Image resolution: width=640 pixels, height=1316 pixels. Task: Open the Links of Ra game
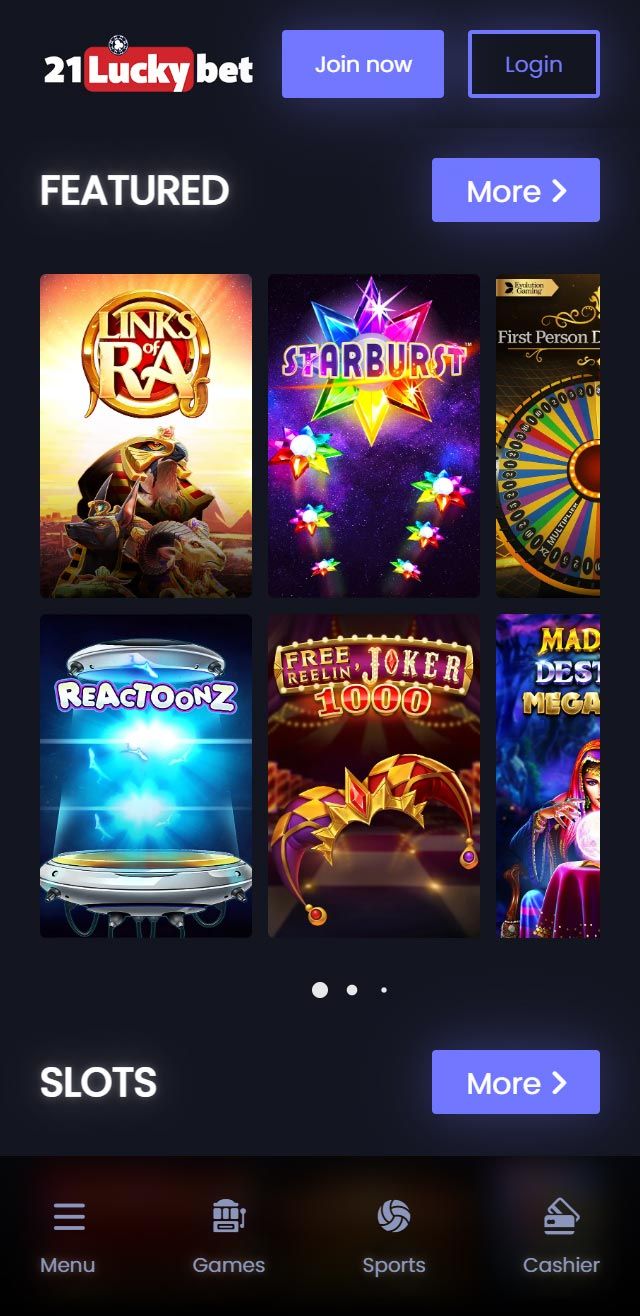pos(146,436)
